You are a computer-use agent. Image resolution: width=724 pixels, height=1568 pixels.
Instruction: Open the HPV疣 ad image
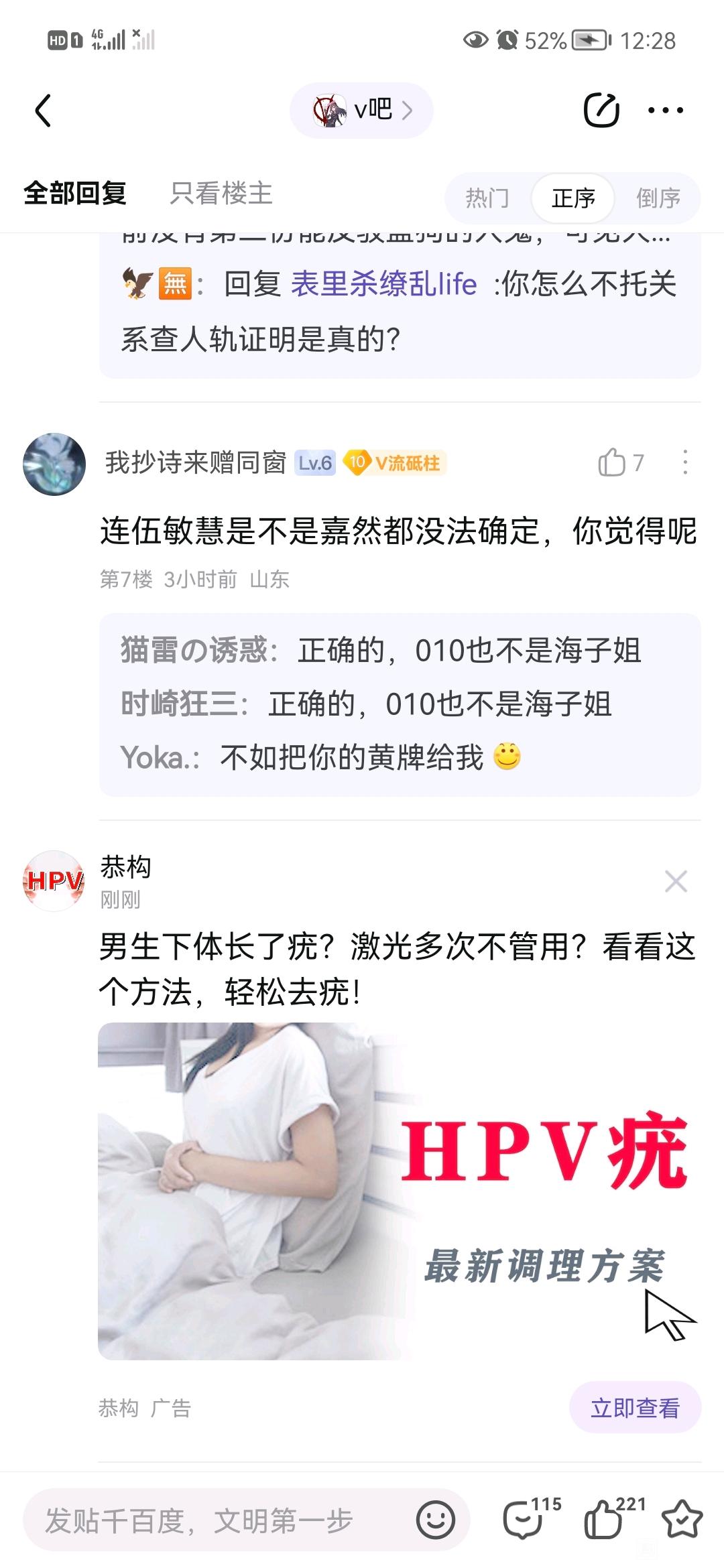point(399,1191)
